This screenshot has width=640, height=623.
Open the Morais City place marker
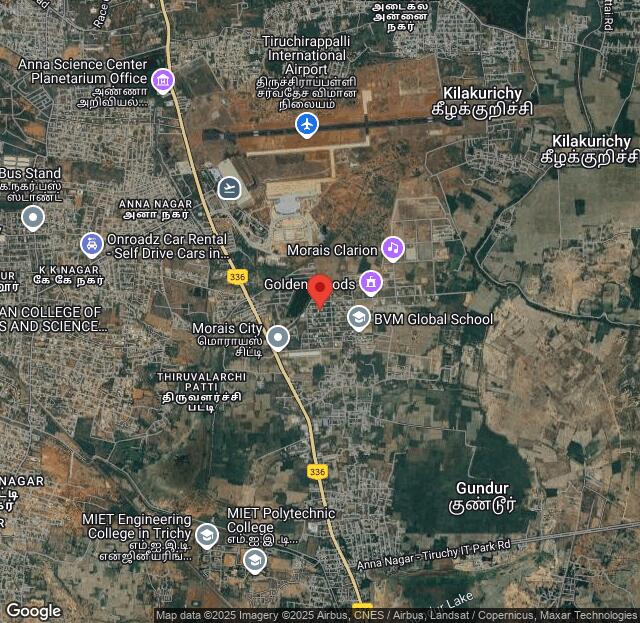[278, 337]
